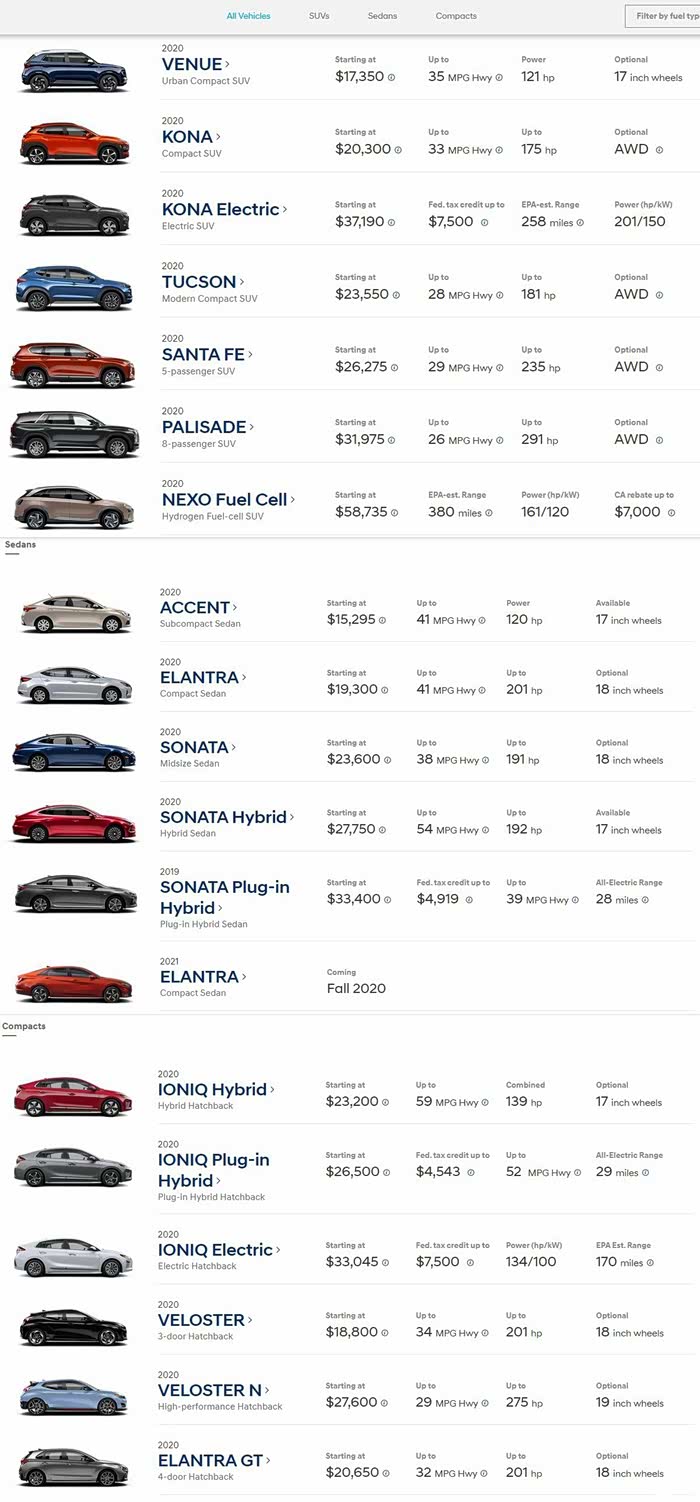Open the KONA Electric model link
700x1502 pixels.
point(224,209)
